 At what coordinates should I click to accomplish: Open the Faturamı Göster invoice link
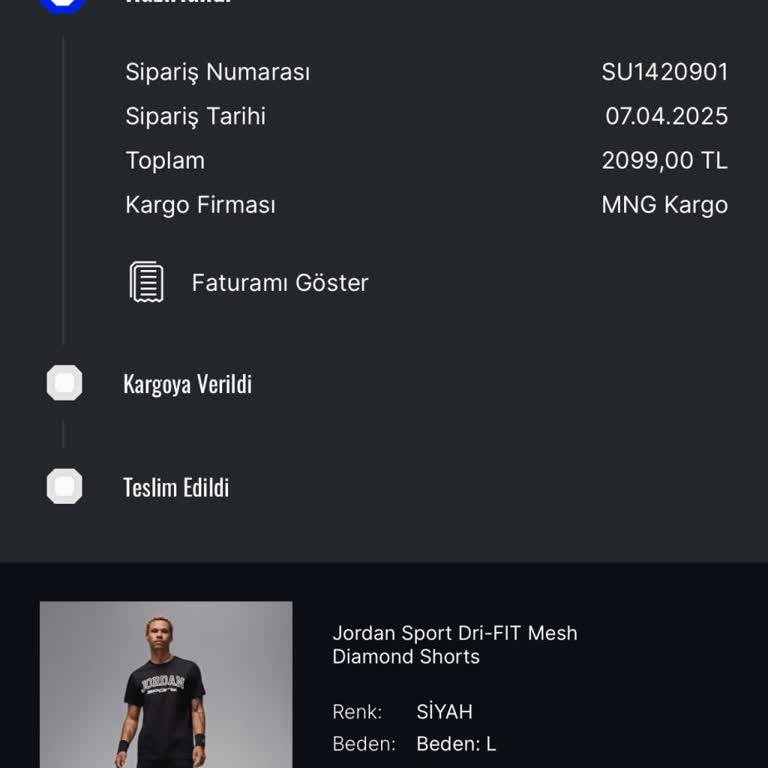(279, 283)
